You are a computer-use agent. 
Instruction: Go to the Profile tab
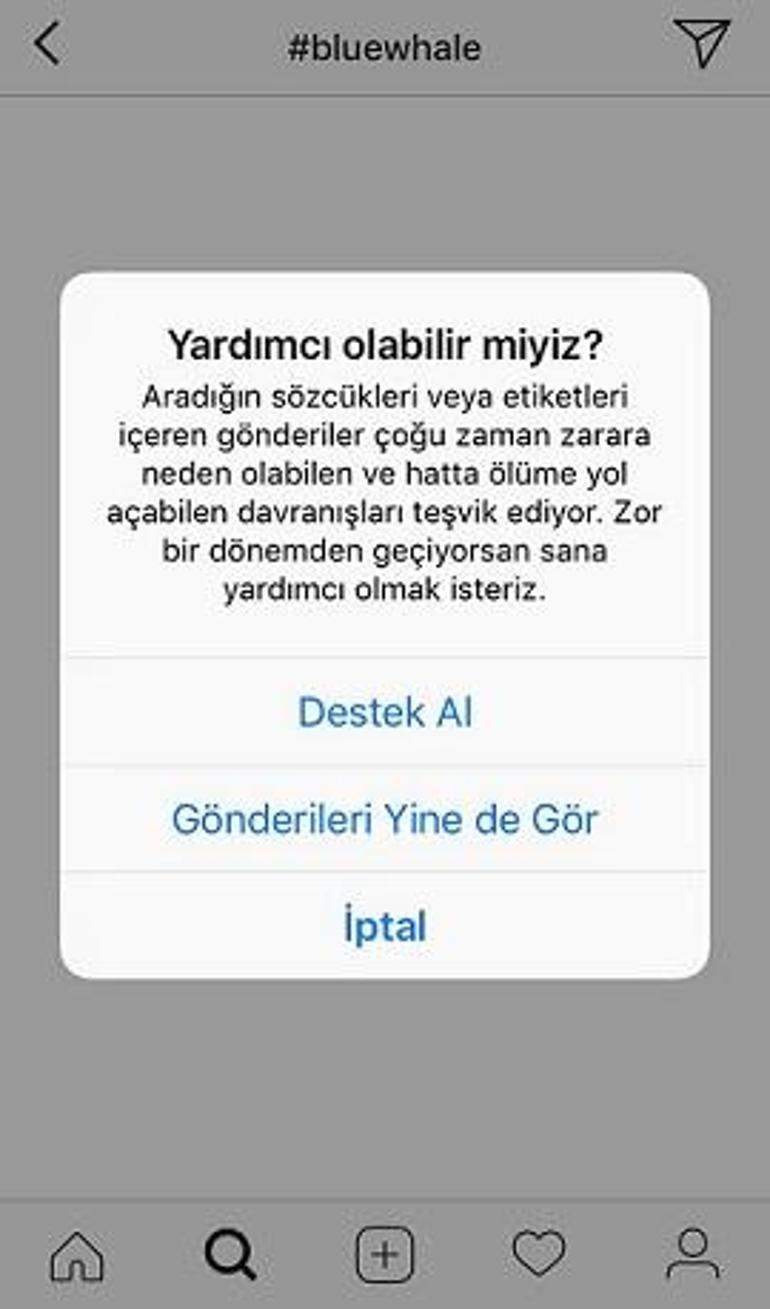(x=692, y=1254)
